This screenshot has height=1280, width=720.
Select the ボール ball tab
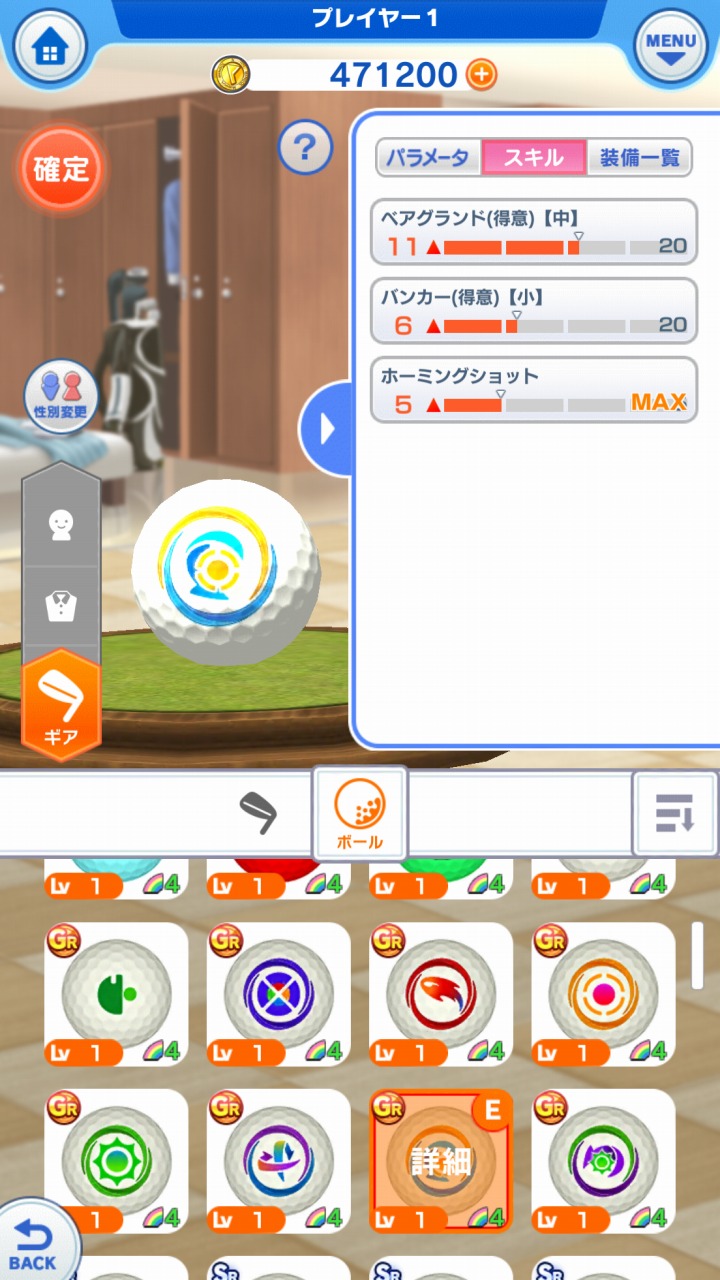[x=360, y=813]
